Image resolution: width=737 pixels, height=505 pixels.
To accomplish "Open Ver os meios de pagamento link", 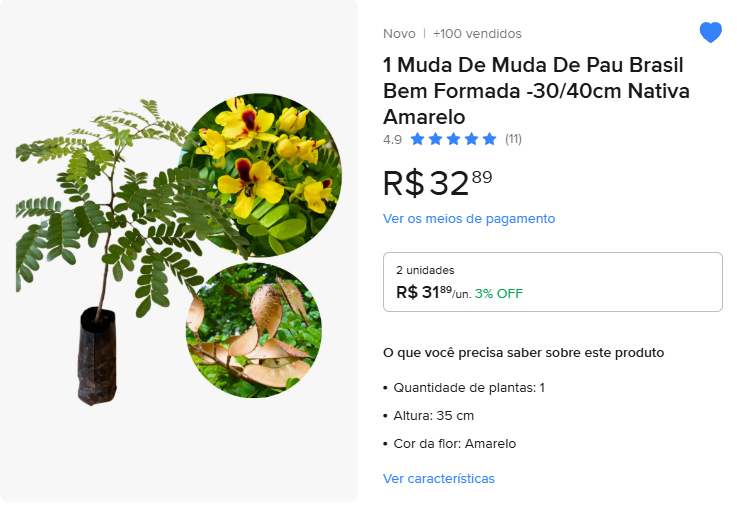I will coord(468,219).
